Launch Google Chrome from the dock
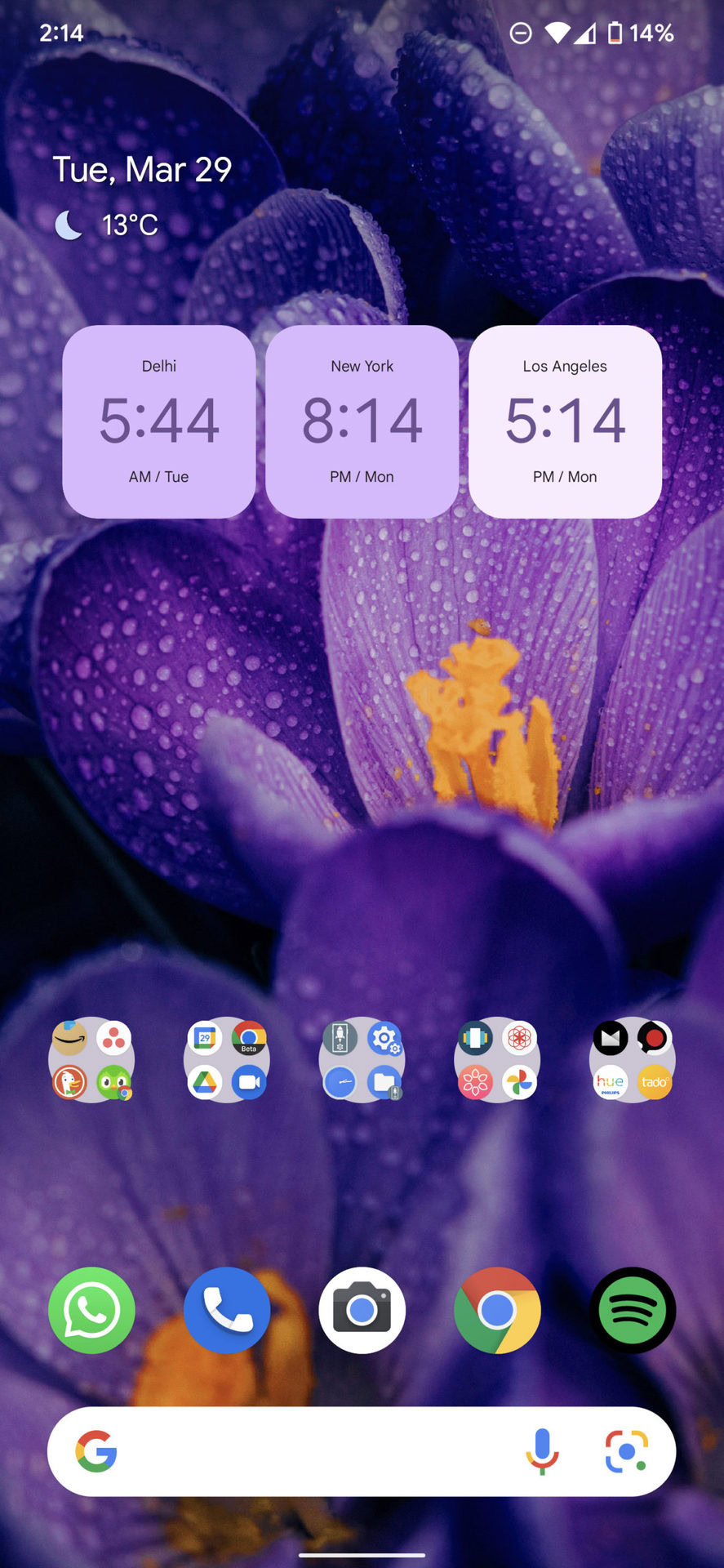The image size is (724, 1568). coord(497,1310)
